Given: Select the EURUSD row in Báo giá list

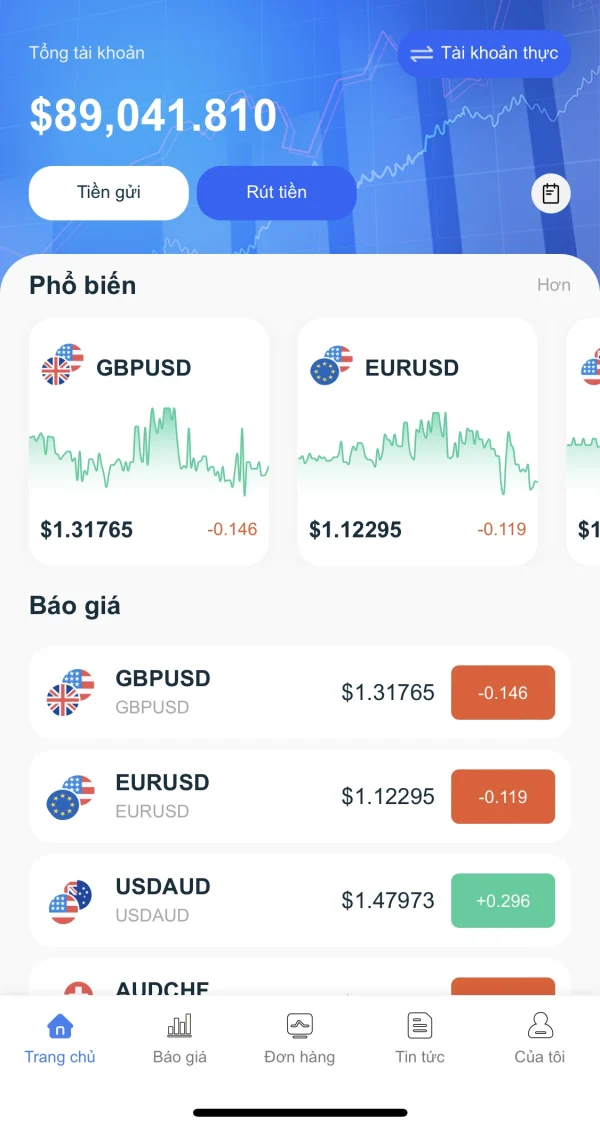Looking at the screenshot, I should coord(299,796).
